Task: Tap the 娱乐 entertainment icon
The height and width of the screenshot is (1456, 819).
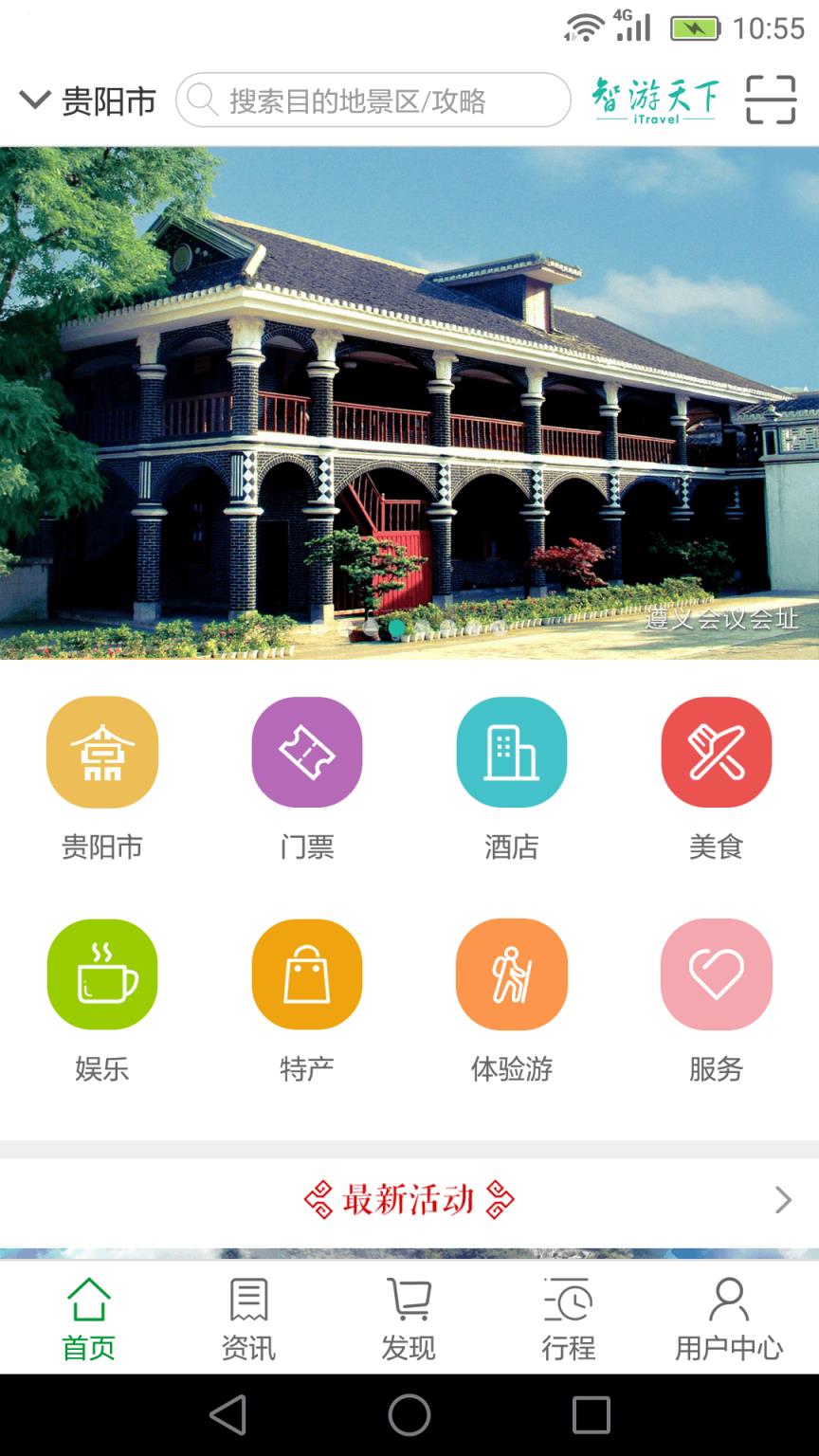Action: point(101,974)
